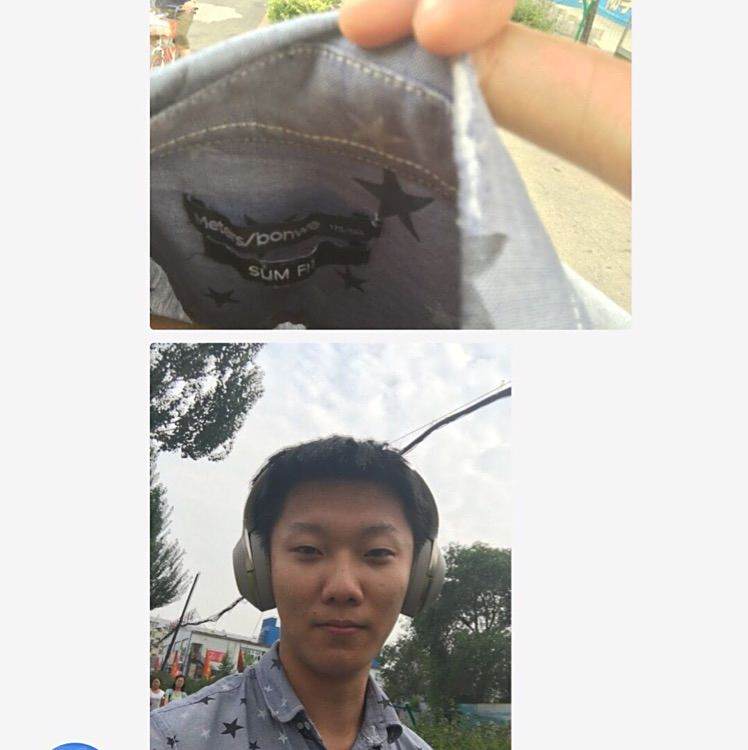Open the shirt label photo
Viewport: 748px width, 750px height.
(390, 164)
